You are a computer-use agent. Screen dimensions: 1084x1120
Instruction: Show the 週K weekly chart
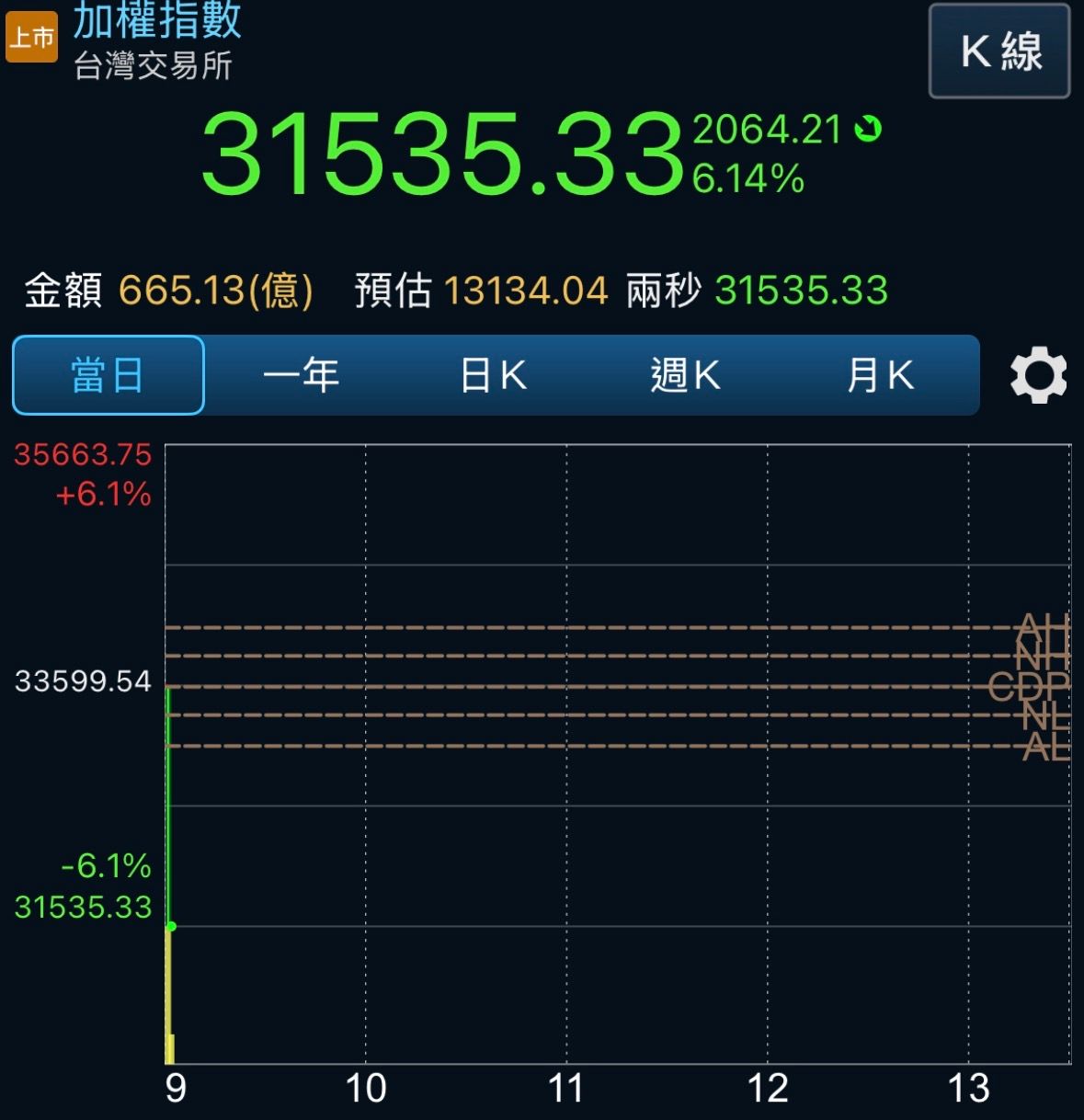pos(685,375)
